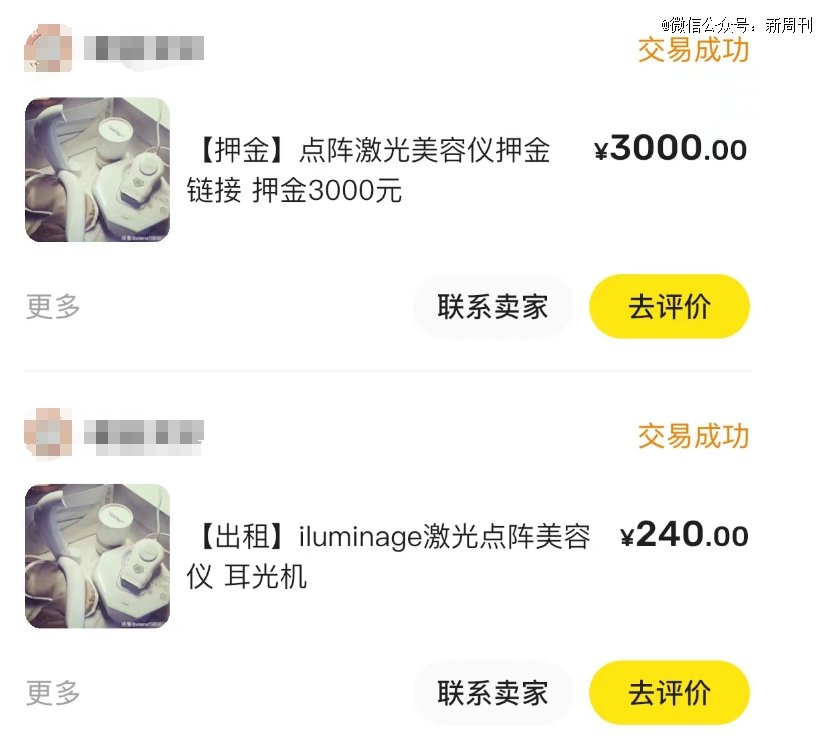Open 更多 options for the deposit order

coord(53,307)
